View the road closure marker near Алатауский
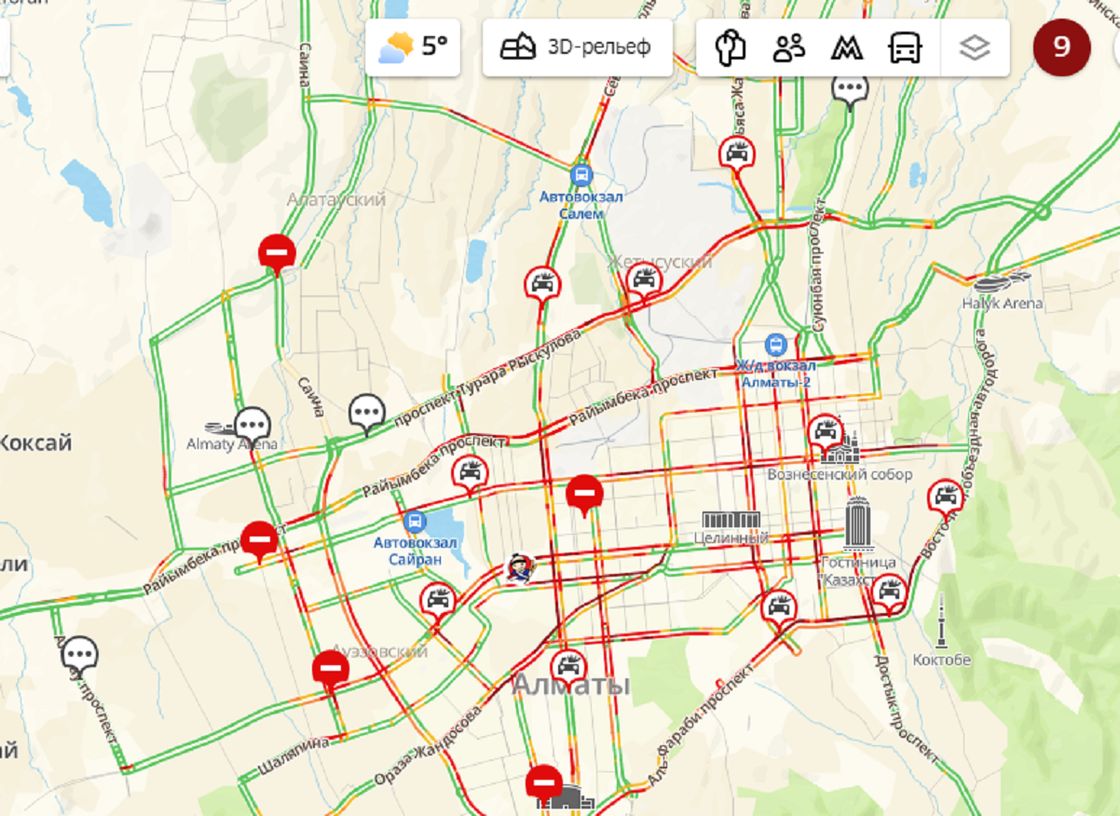 click(x=276, y=251)
